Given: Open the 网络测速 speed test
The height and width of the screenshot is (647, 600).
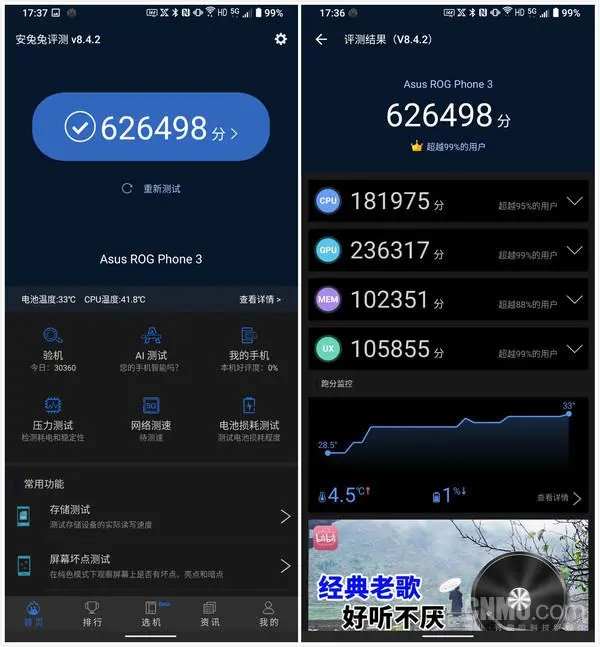Looking at the screenshot, I should [151, 415].
